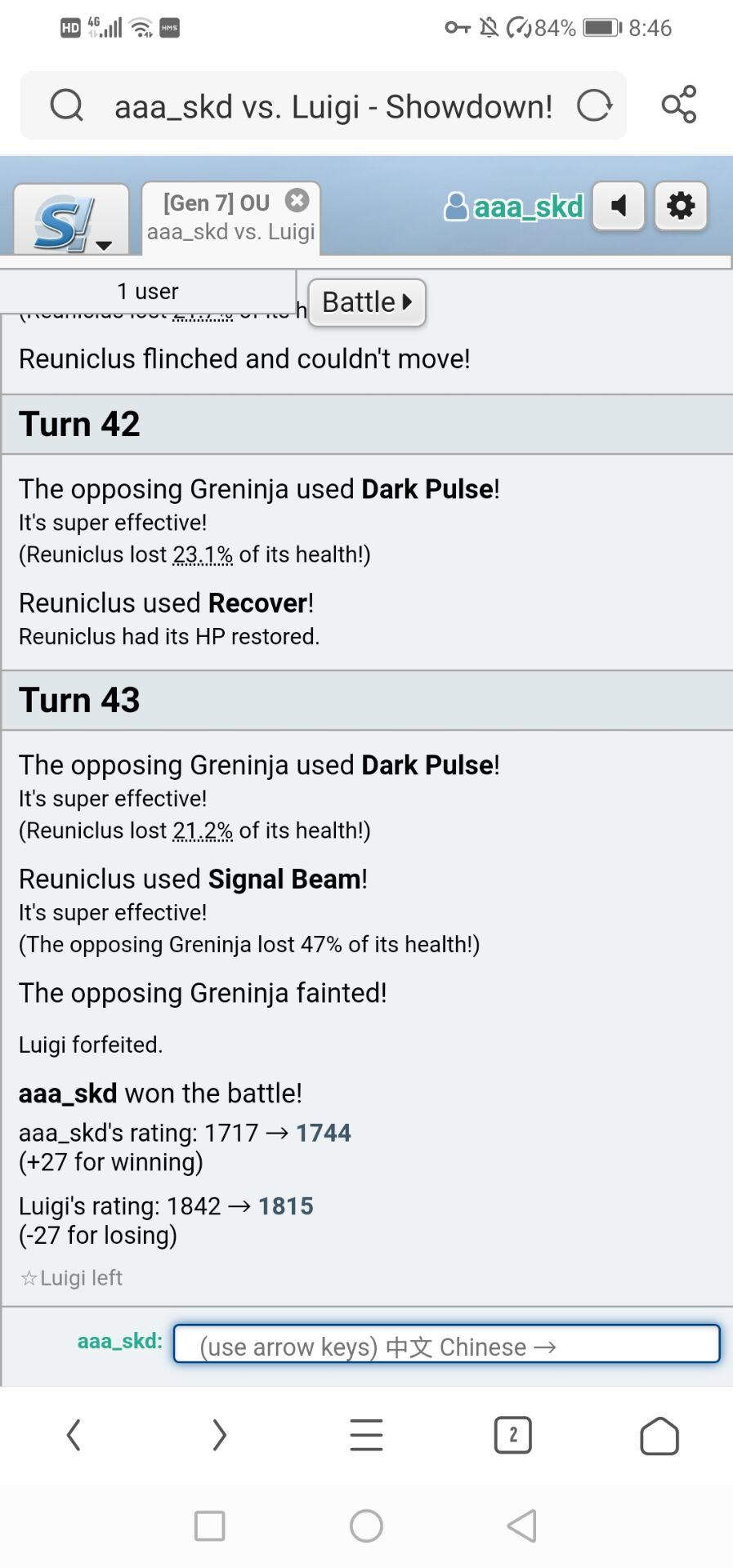Close the Gen 7 OU battle tab
This screenshot has width=733, height=1568.
297,200
